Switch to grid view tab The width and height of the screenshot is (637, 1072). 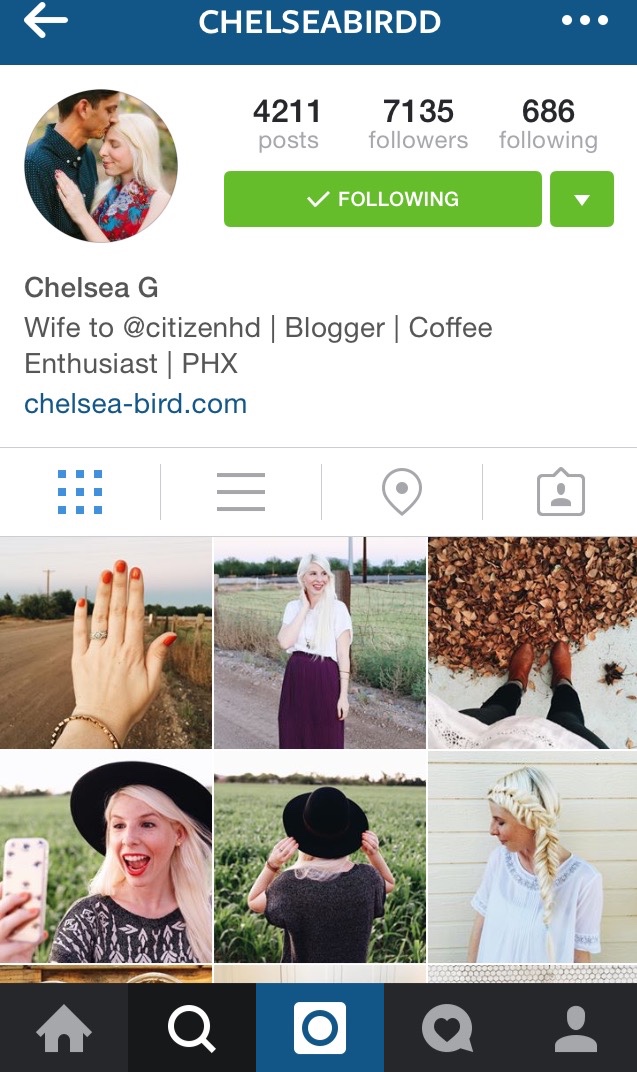coord(80,492)
